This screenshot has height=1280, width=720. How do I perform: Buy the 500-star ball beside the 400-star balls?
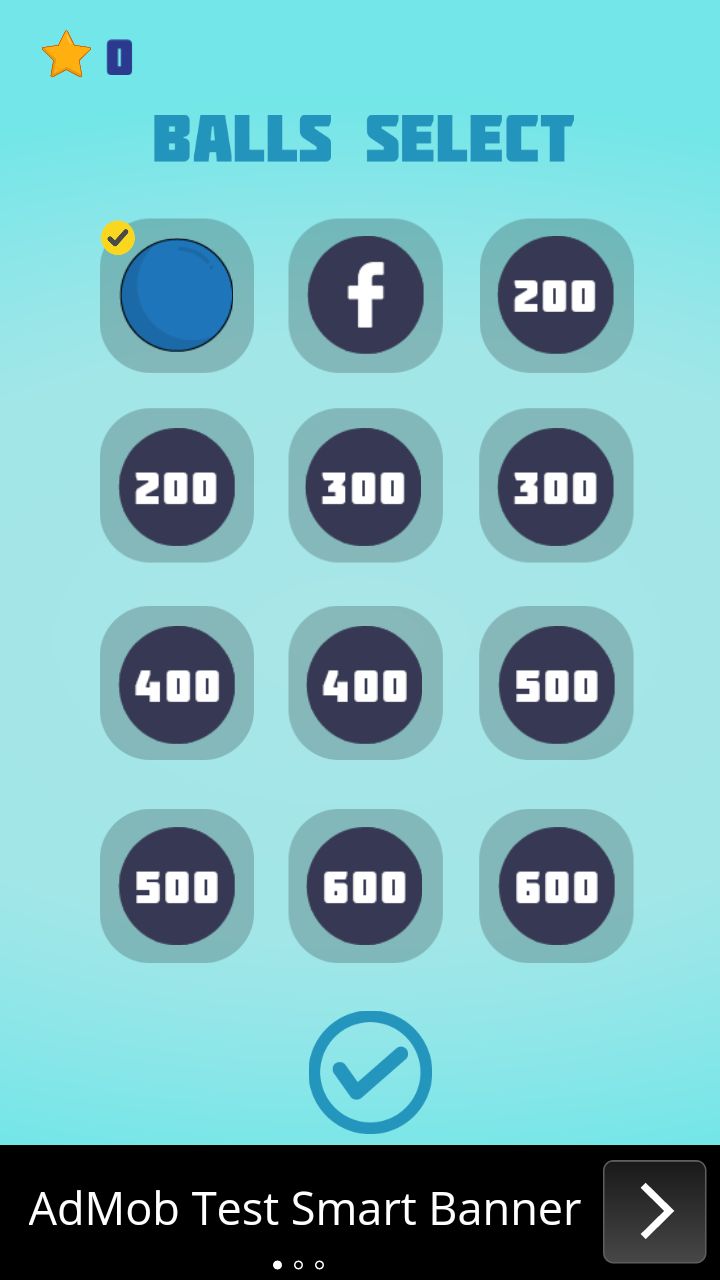coord(556,684)
